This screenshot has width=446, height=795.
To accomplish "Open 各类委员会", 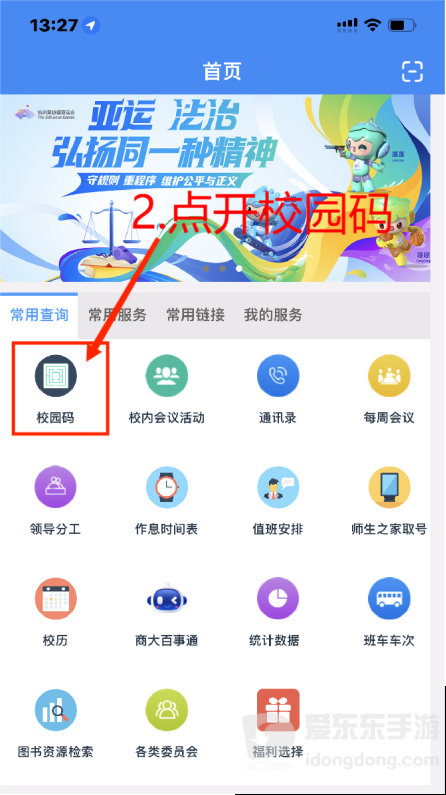I will tap(167, 724).
